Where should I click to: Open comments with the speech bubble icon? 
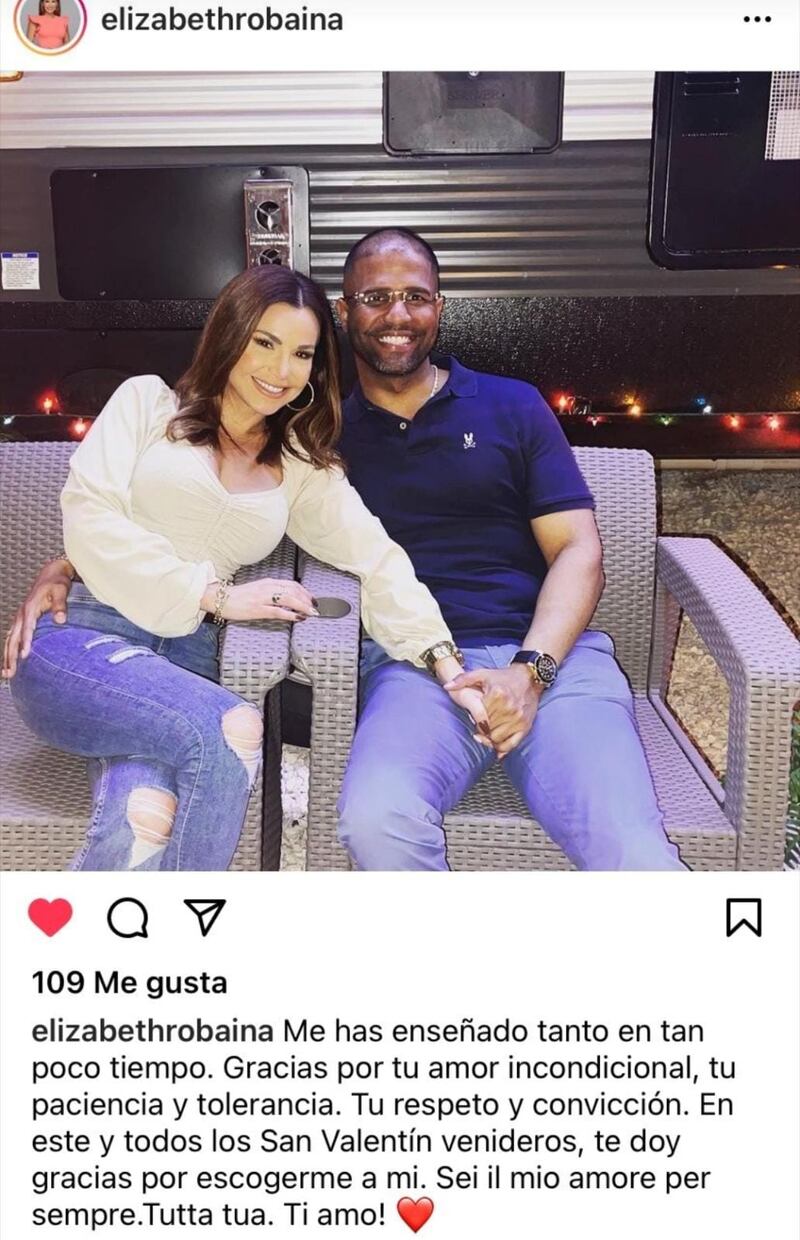coord(127,917)
